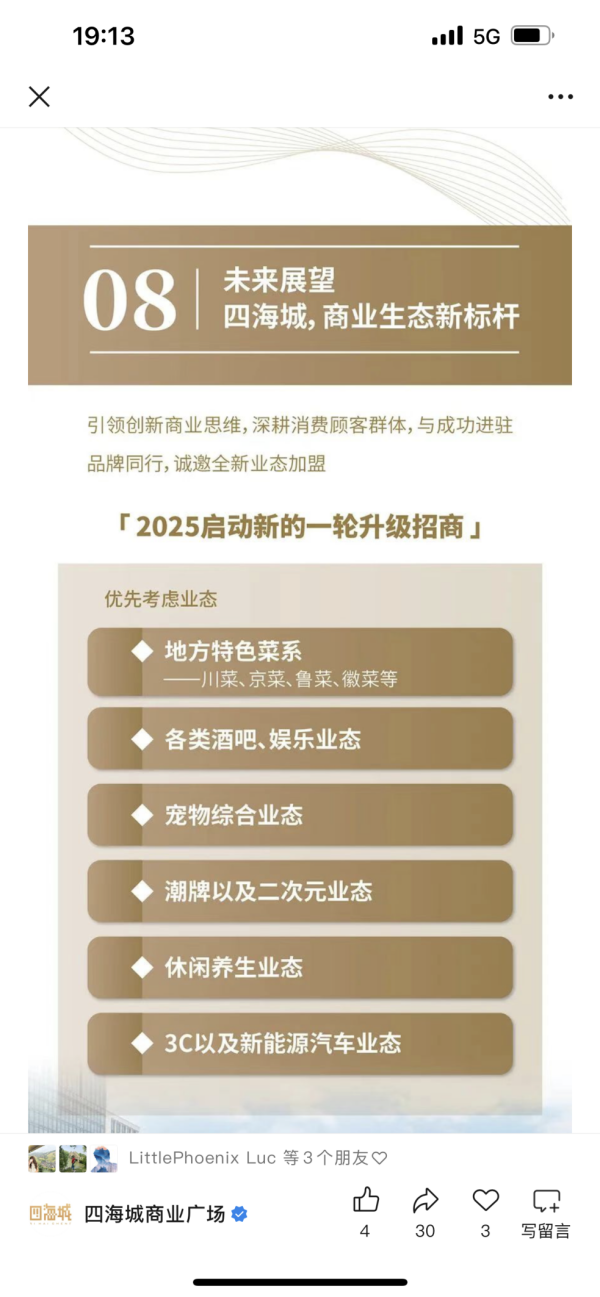This screenshot has width=600, height=1297.
Task: Open the three-dot more options menu
Action: [560, 97]
